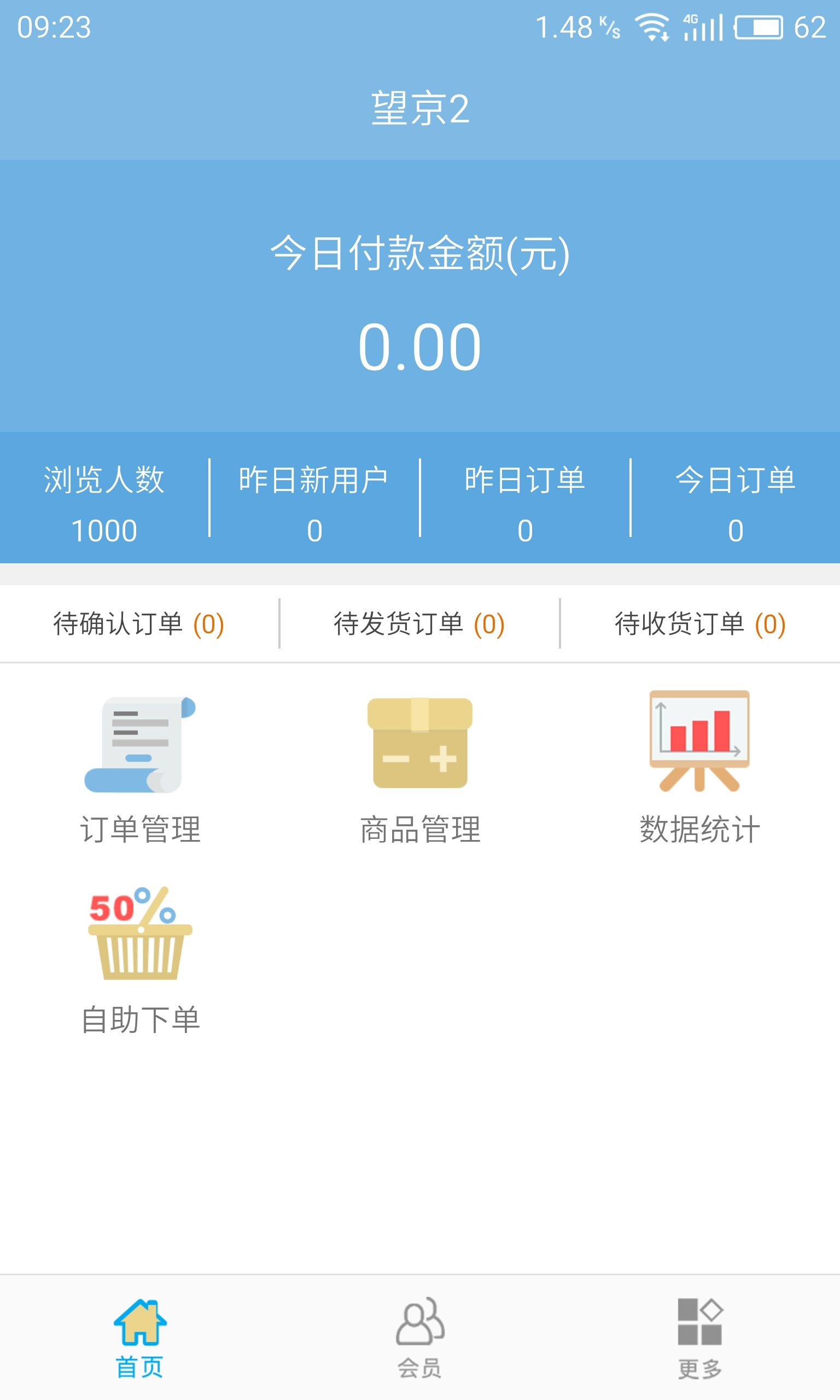
Task: Open 订单管理 order management
Action: coord(140,768)
